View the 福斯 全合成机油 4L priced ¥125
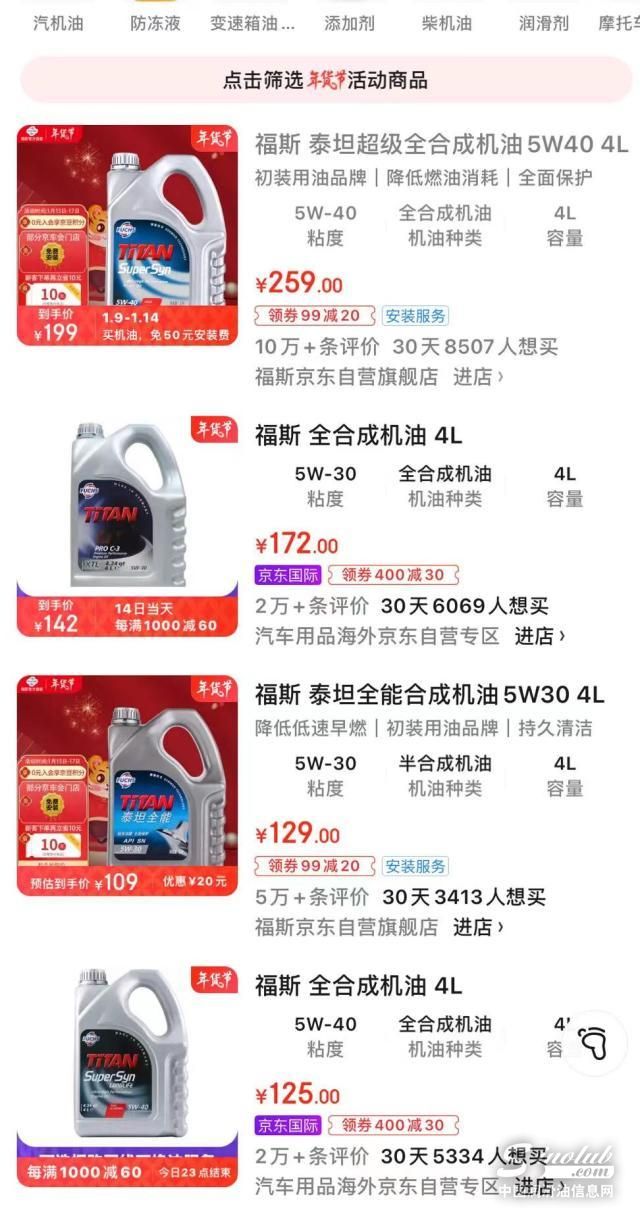The height and width of the screenshot is (1214, 640). 358,985
